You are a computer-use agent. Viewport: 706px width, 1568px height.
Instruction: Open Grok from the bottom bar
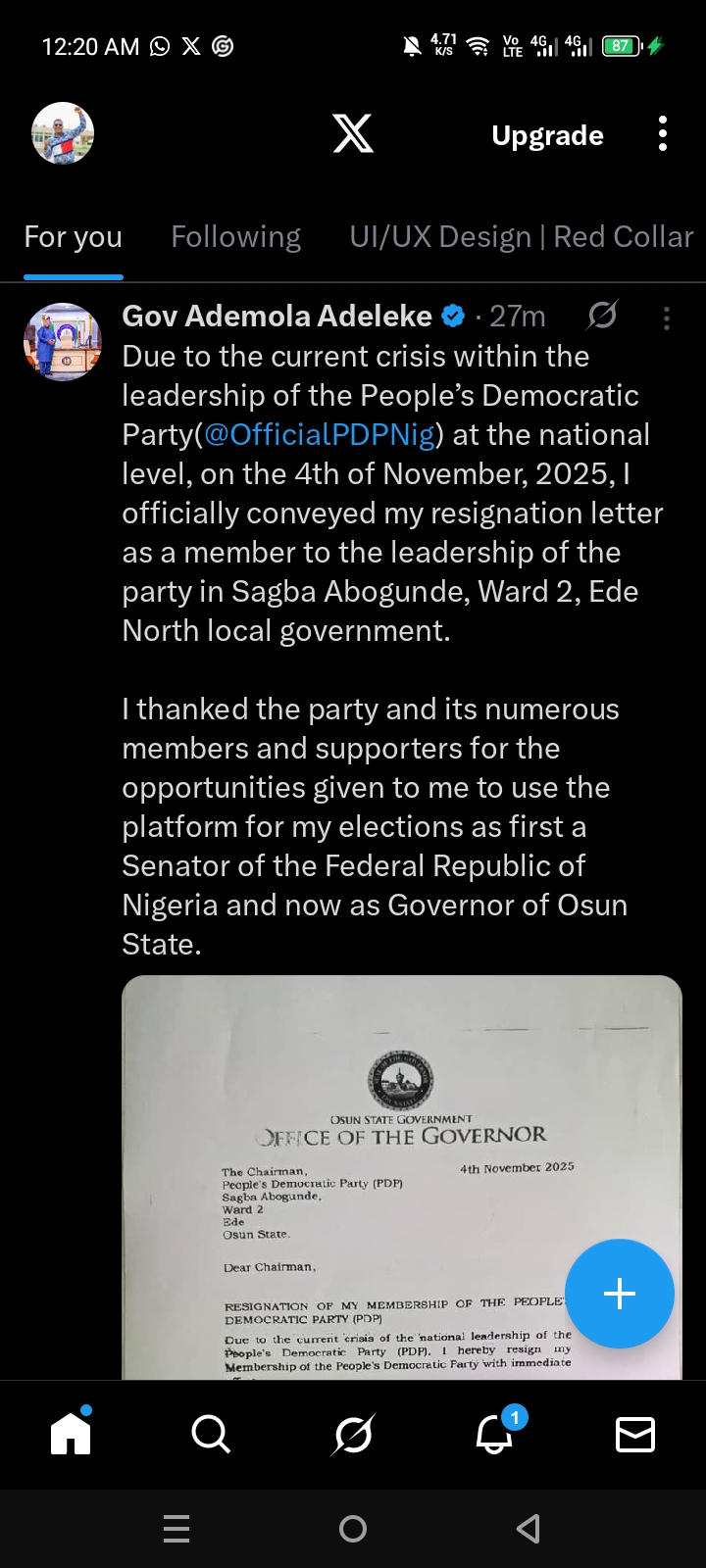[353, 1435]
